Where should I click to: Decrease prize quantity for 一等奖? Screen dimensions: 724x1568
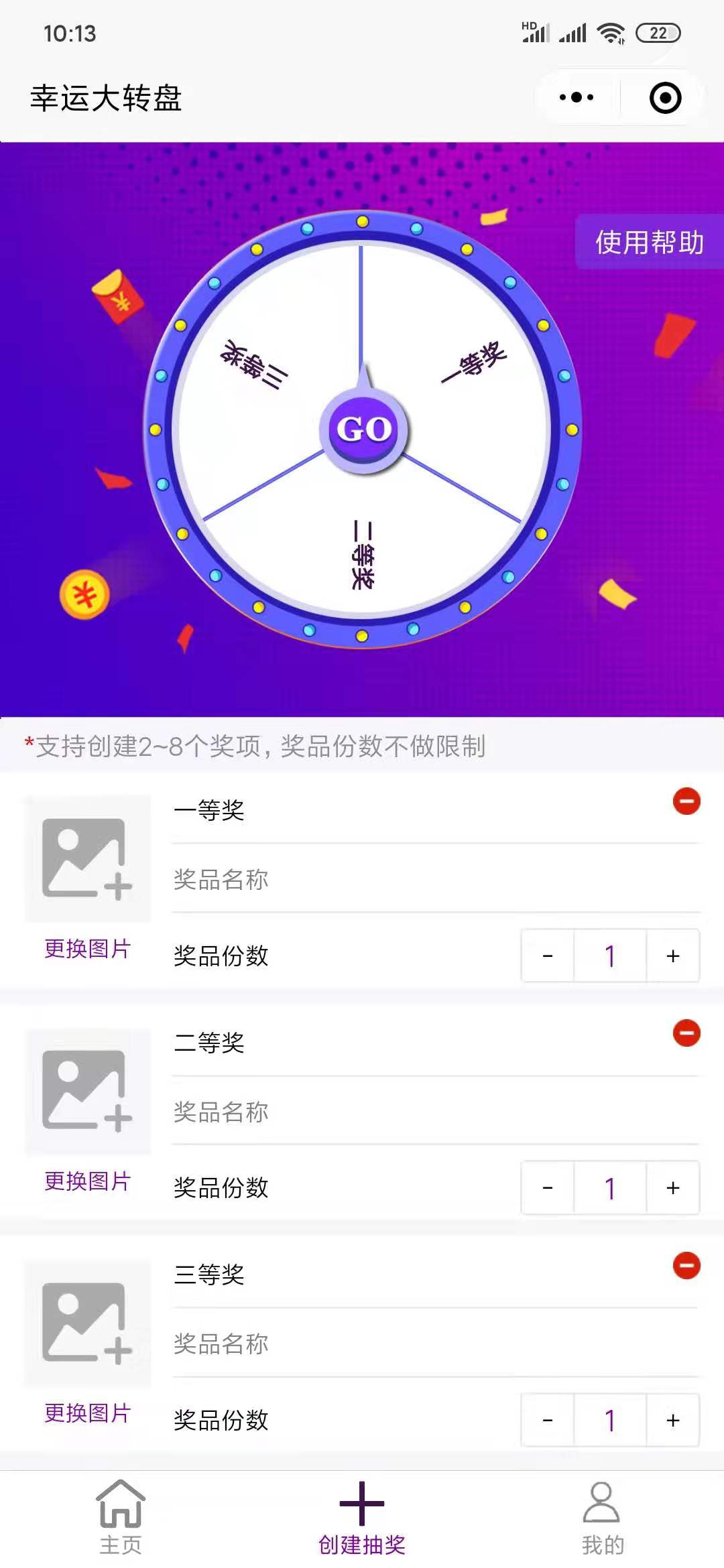point(548,956)
